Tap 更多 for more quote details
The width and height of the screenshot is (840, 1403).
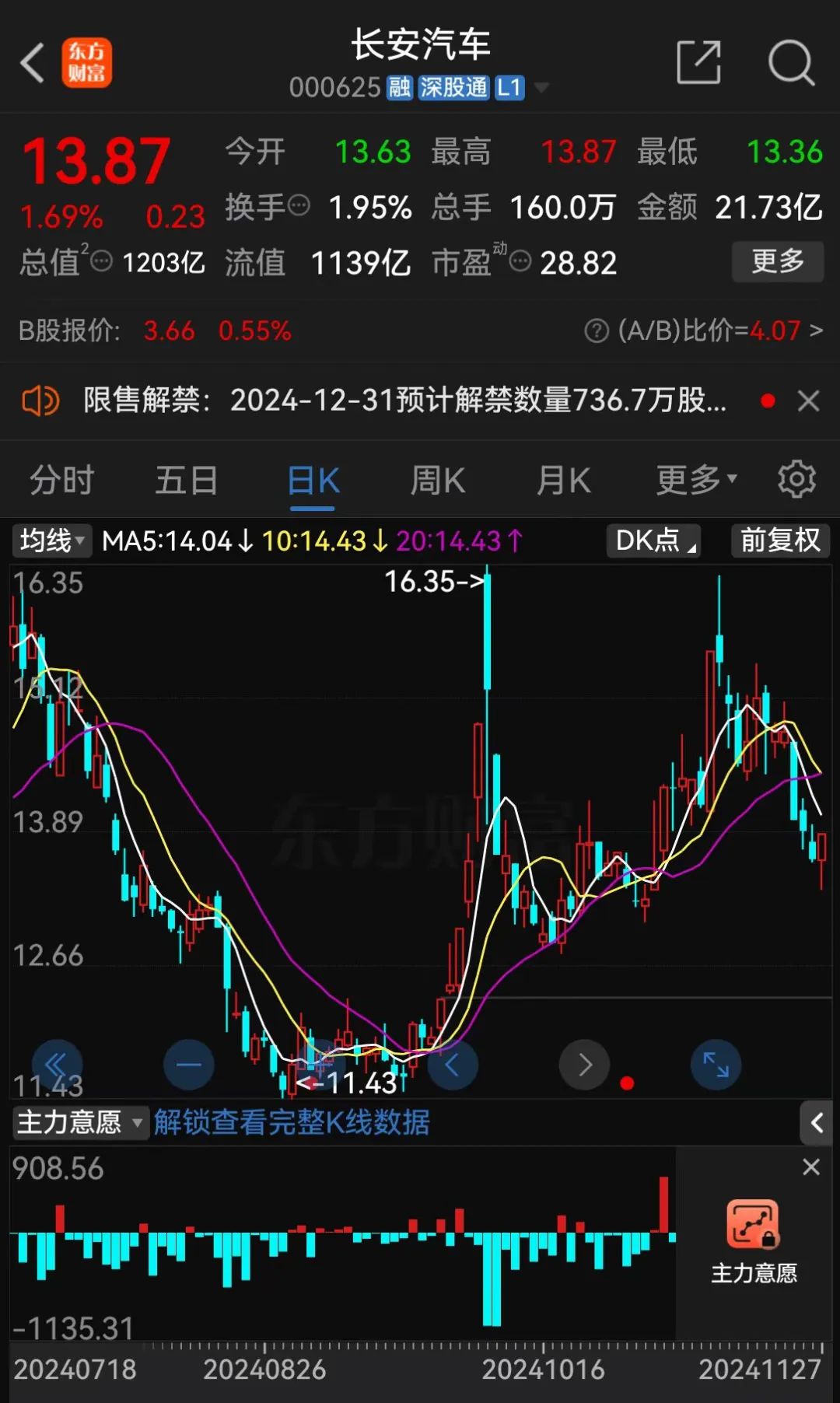(777, 261)
